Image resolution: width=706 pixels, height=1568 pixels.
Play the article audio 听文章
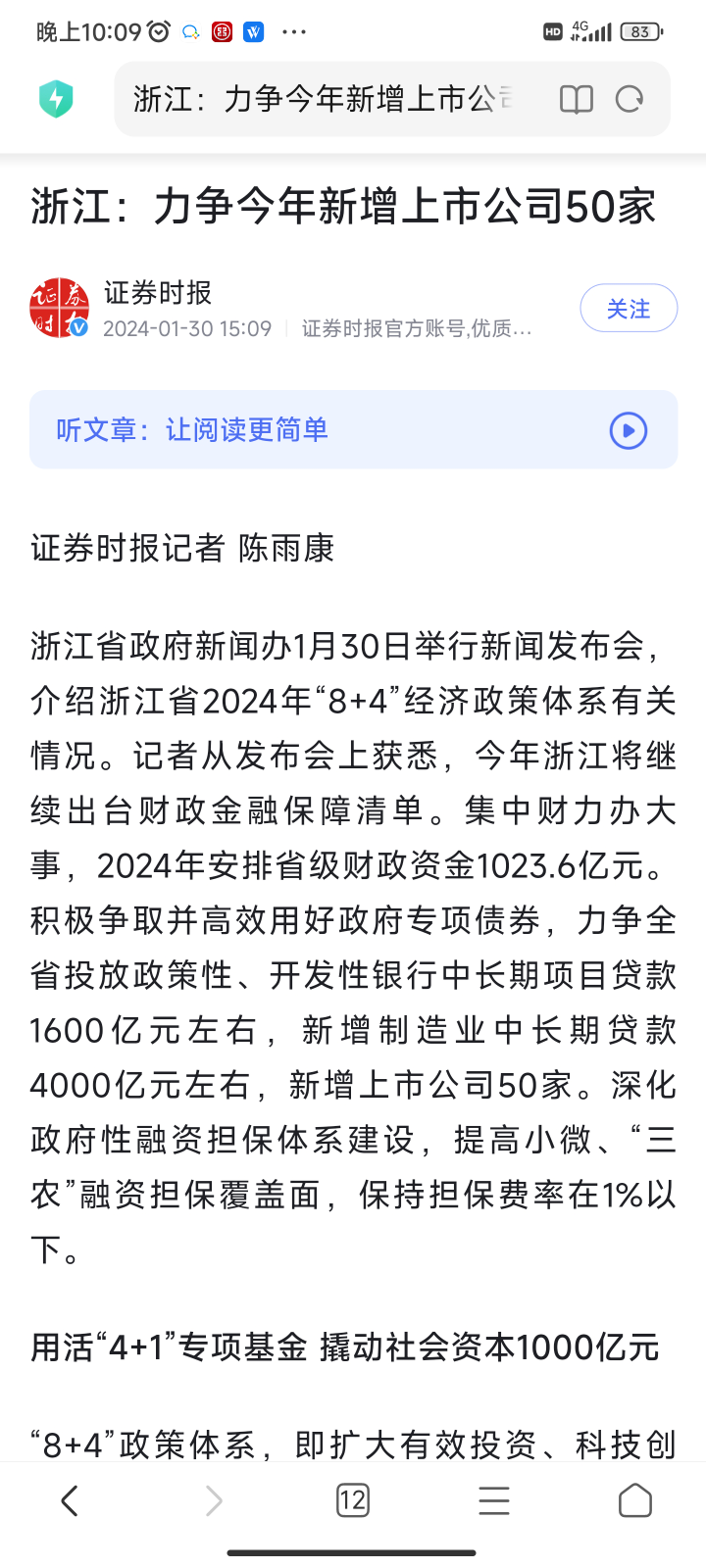point(628,430)
